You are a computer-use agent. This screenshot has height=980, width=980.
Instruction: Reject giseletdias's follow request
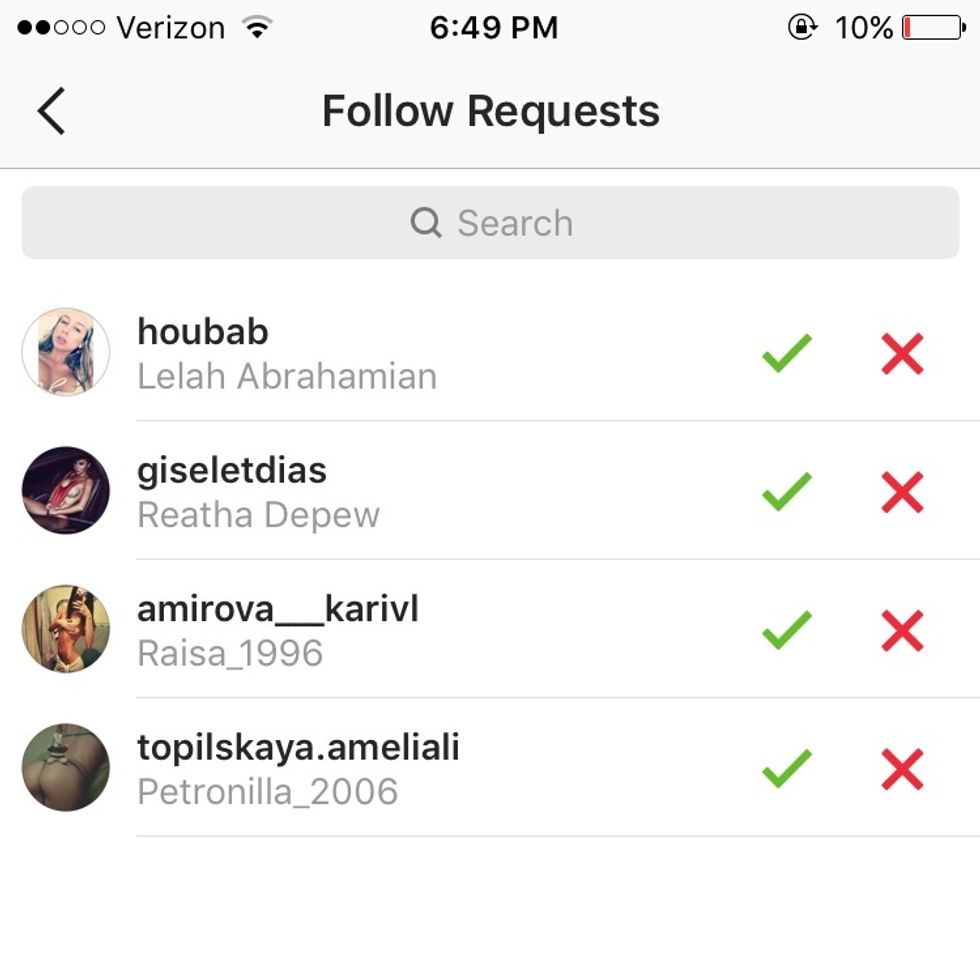tap(902, 492)
